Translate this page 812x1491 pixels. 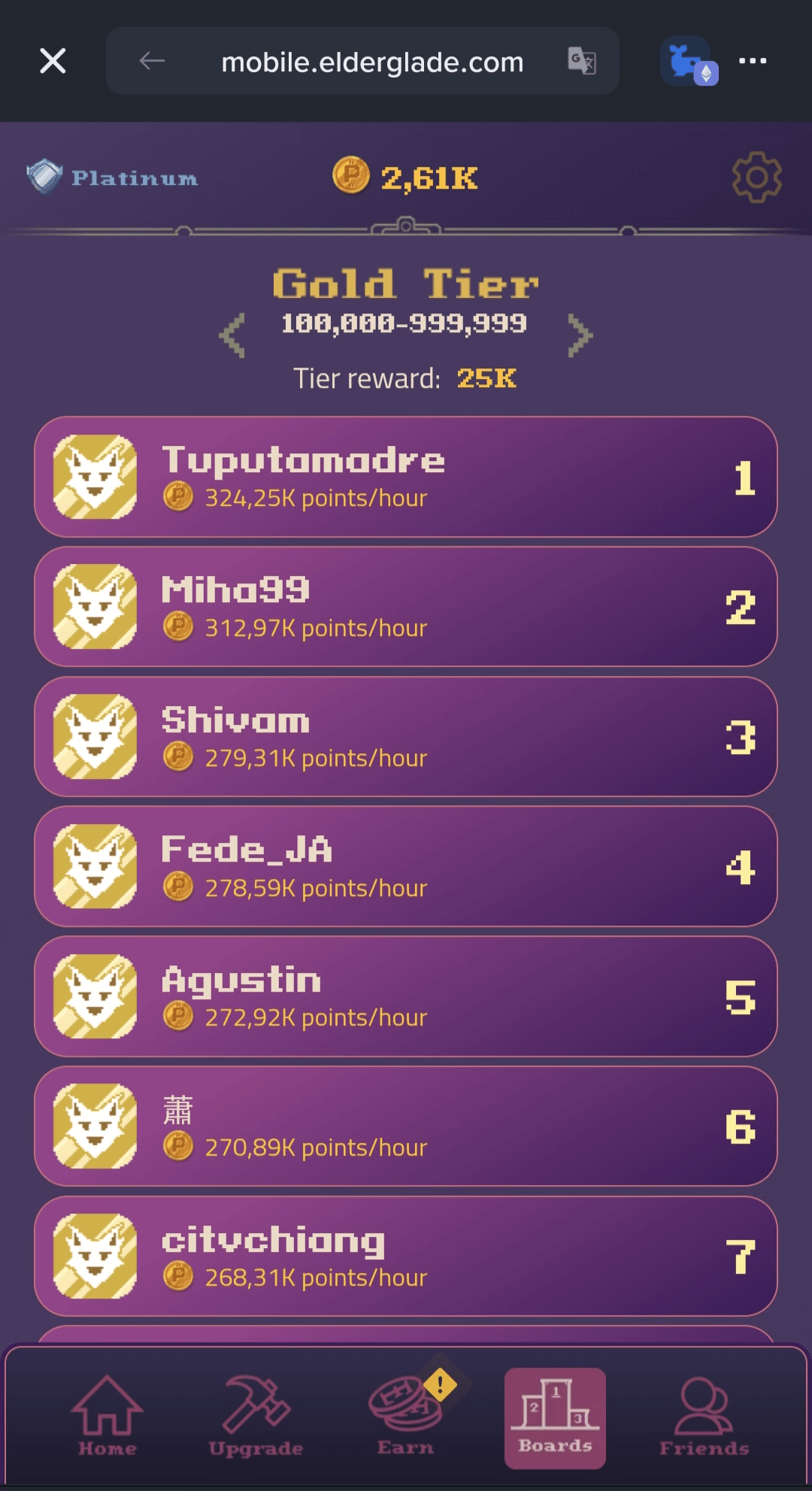coord(581,61)
